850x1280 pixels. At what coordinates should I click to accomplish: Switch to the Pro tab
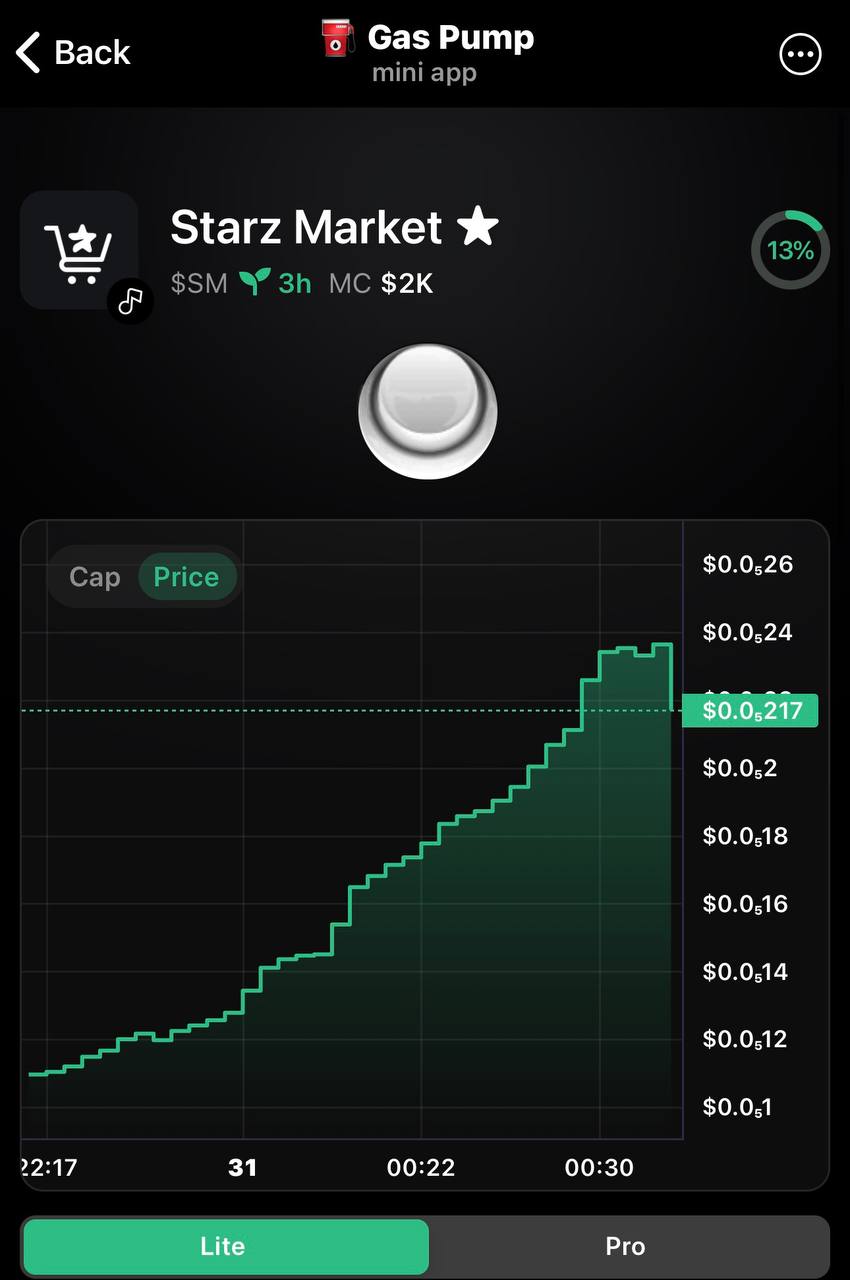pyautogui.click(x=626, y=1246)
